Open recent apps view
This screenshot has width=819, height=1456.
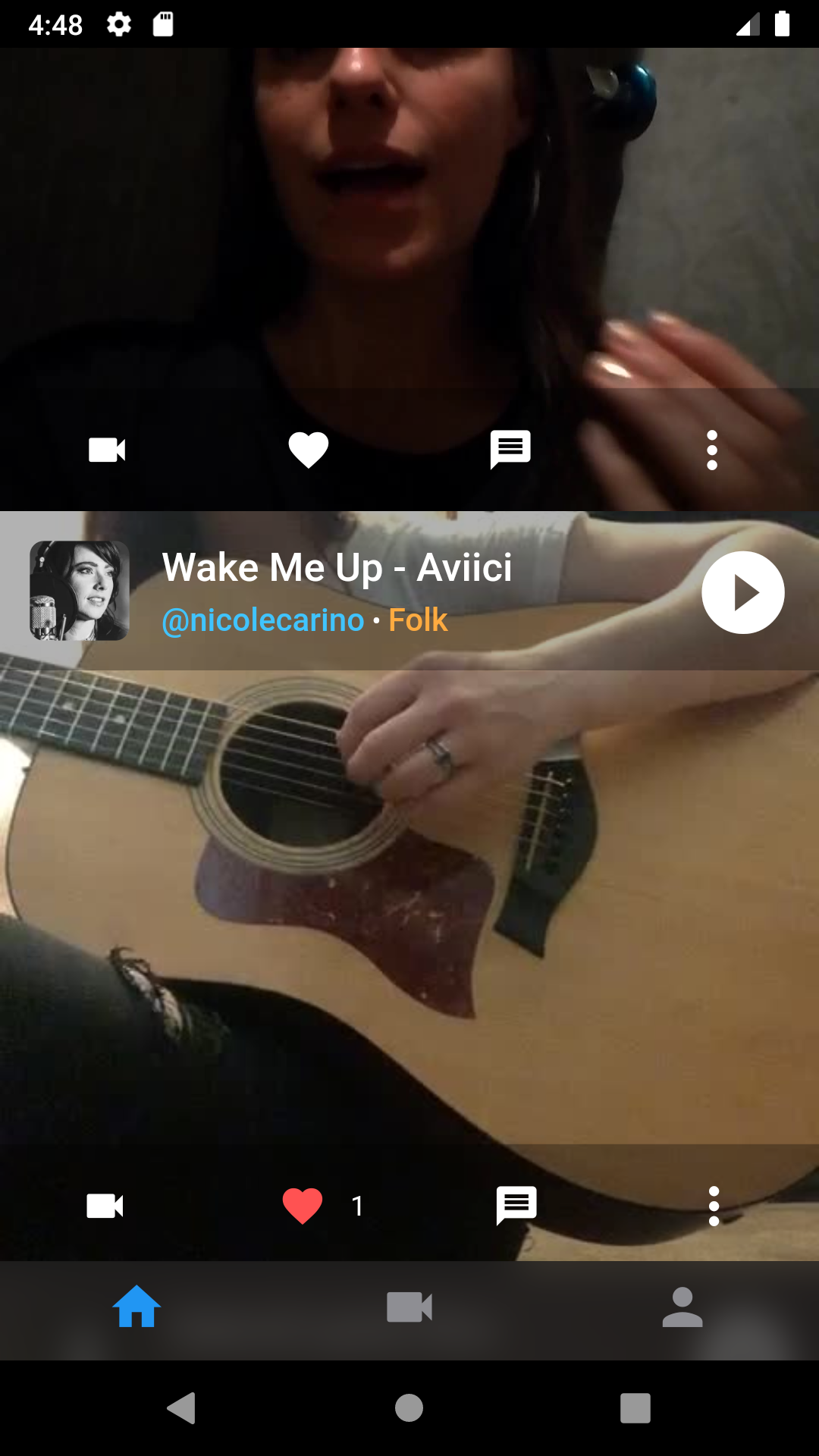click(635, 1408)
